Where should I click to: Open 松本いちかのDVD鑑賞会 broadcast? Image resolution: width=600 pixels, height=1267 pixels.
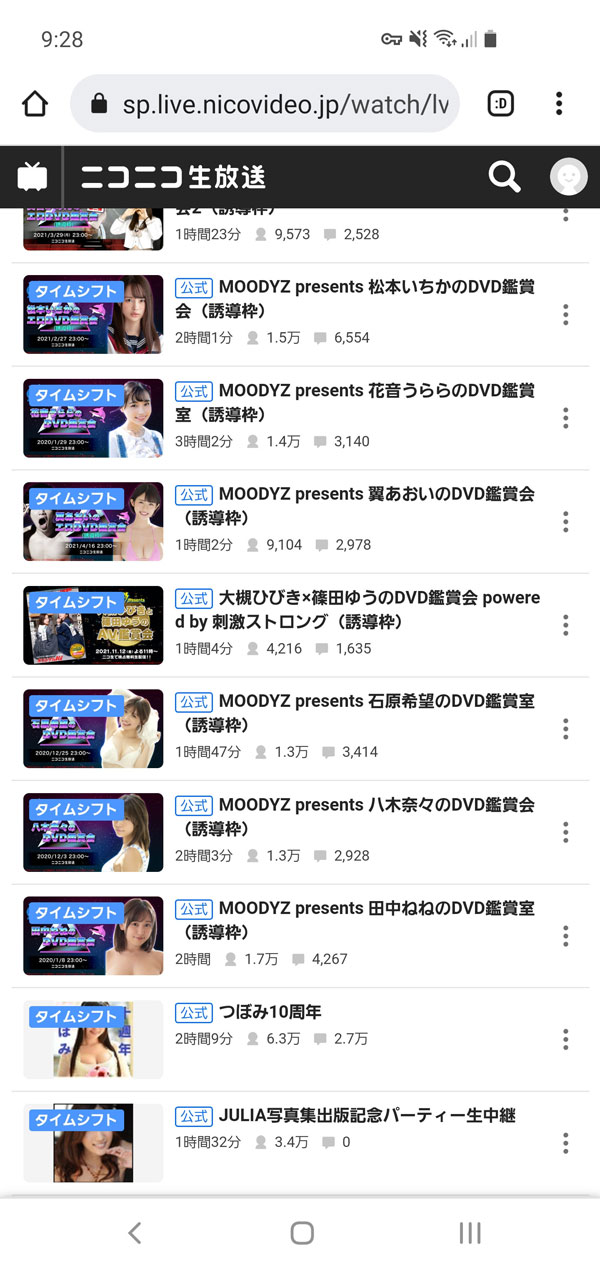[355, 299]
